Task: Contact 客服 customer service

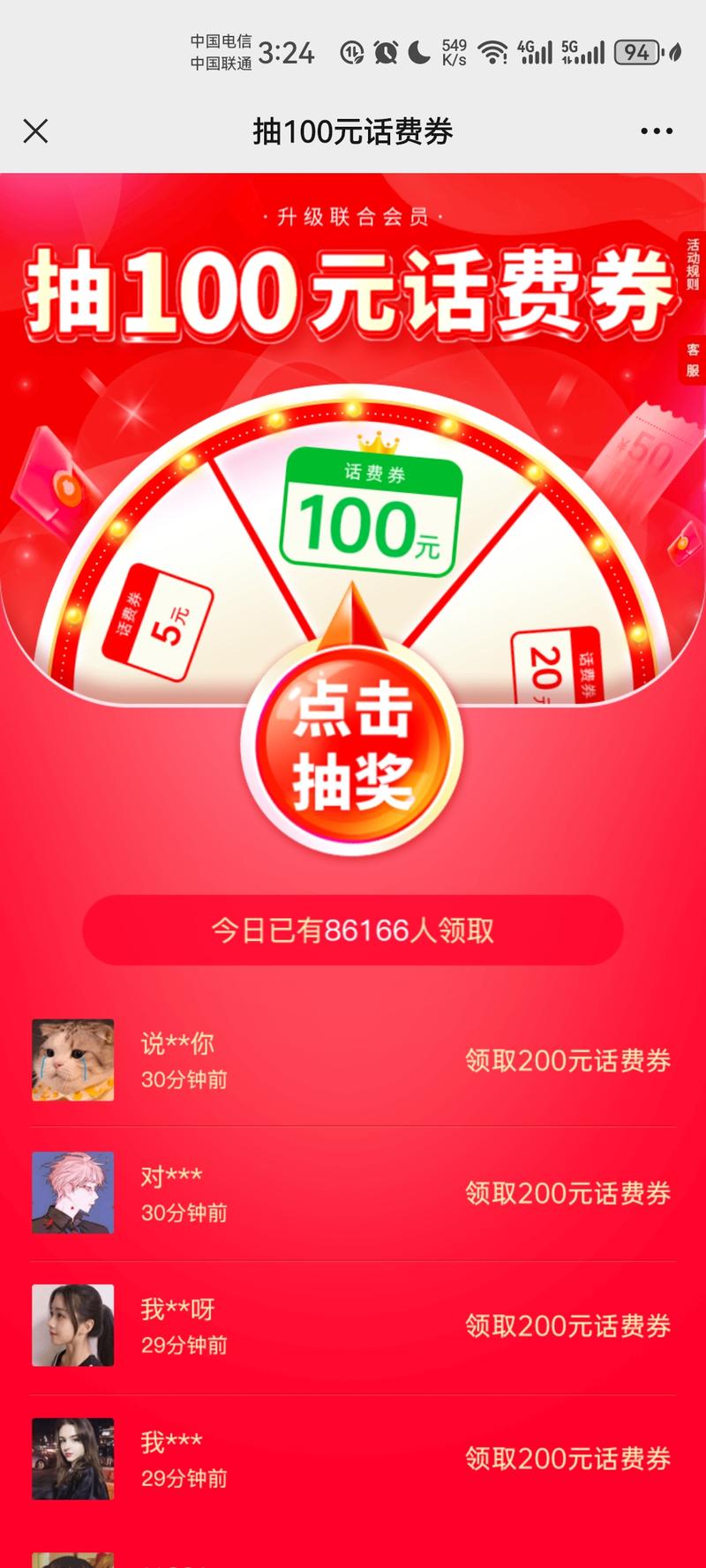Action: pyautogui.click(x=693, y=360)
